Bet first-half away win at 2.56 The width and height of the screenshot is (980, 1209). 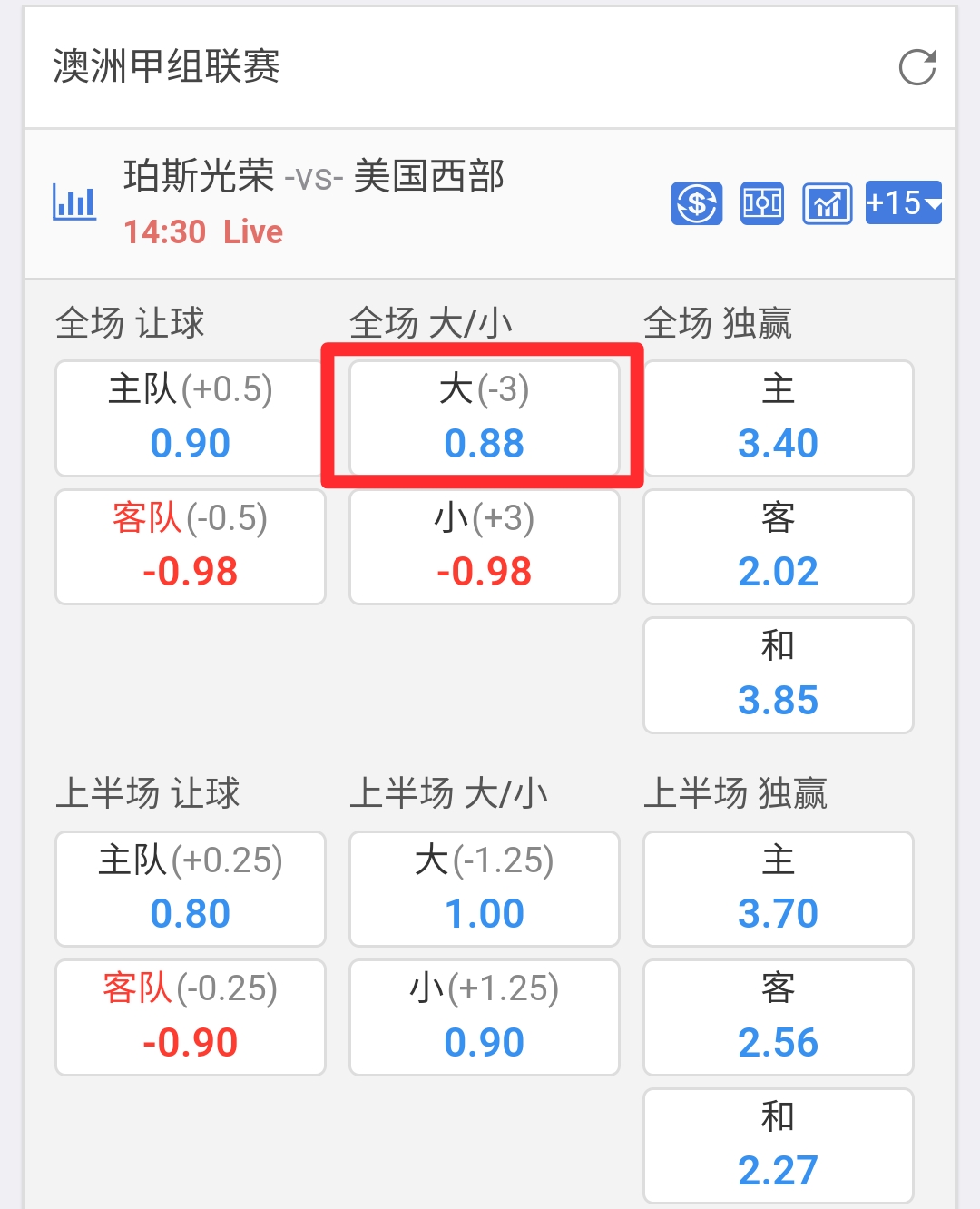pyautogui.click(x=778, y=1017)
